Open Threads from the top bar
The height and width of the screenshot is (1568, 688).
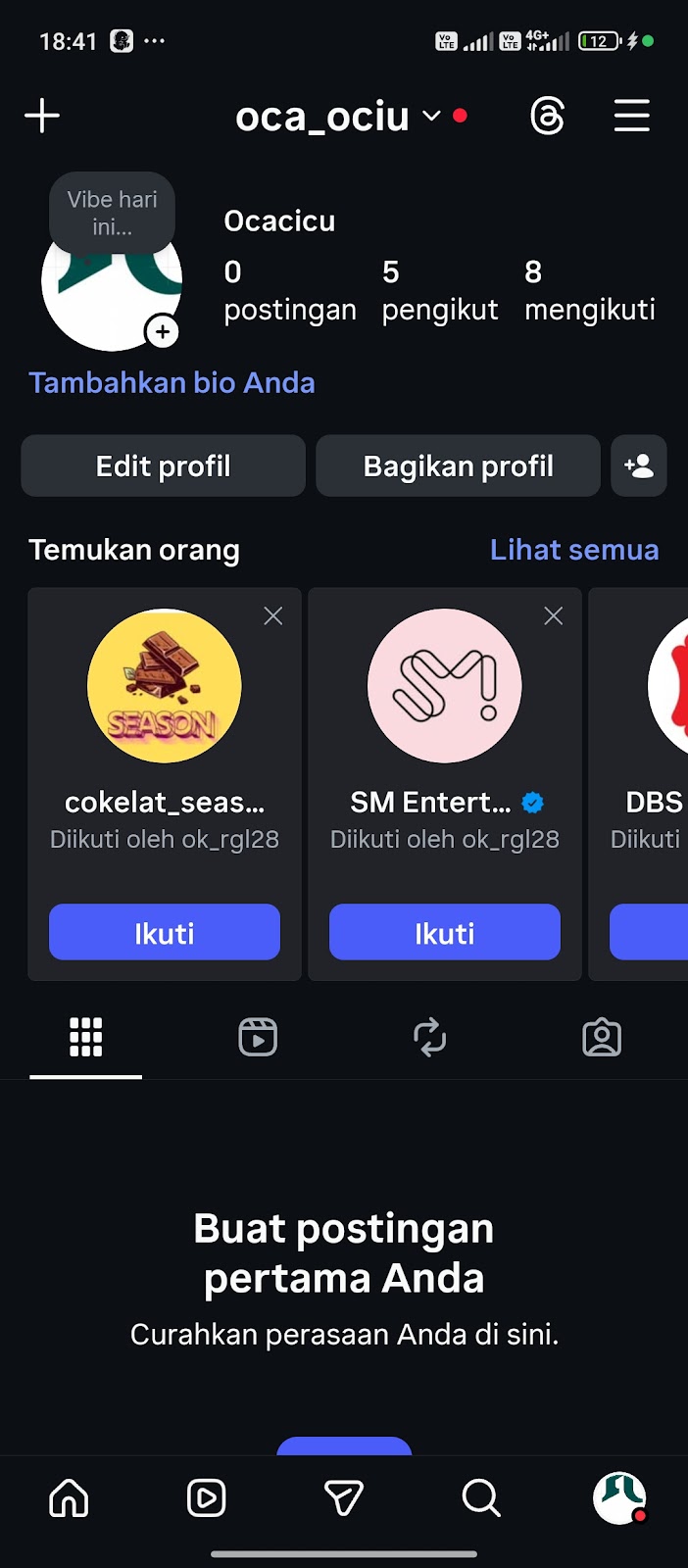547,117
